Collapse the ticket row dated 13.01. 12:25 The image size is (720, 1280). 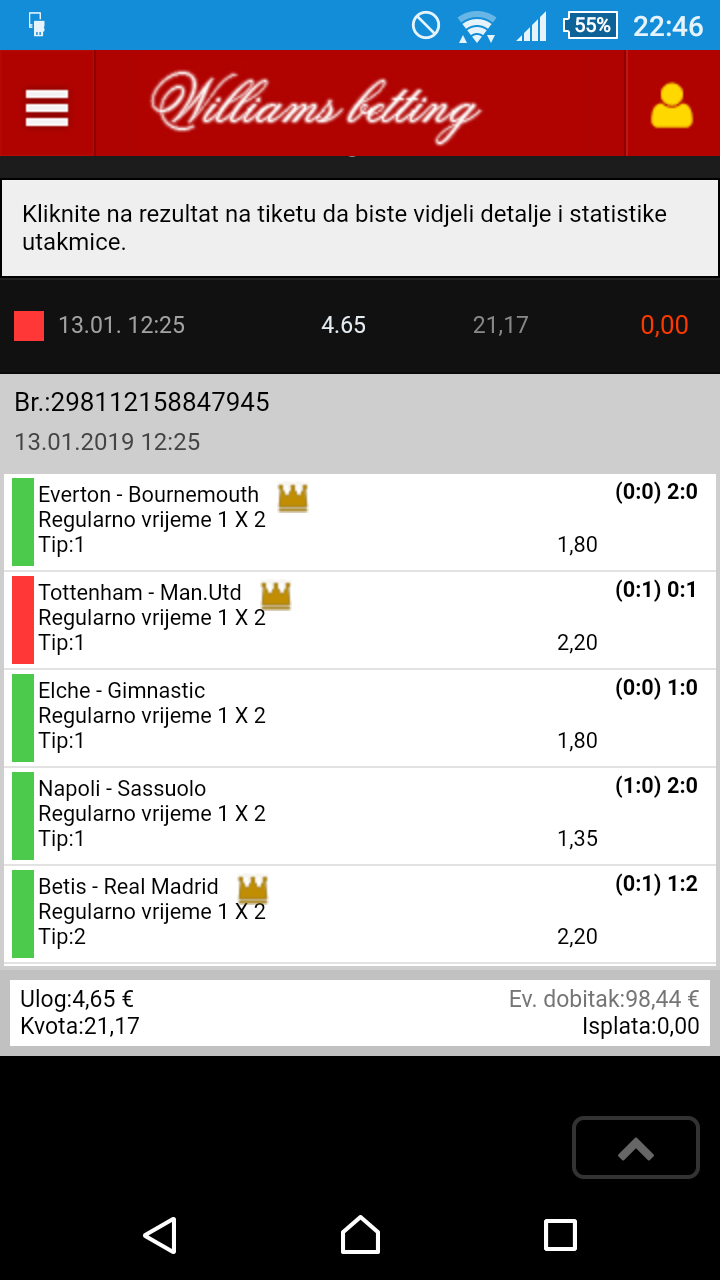(x=360, y=325)
